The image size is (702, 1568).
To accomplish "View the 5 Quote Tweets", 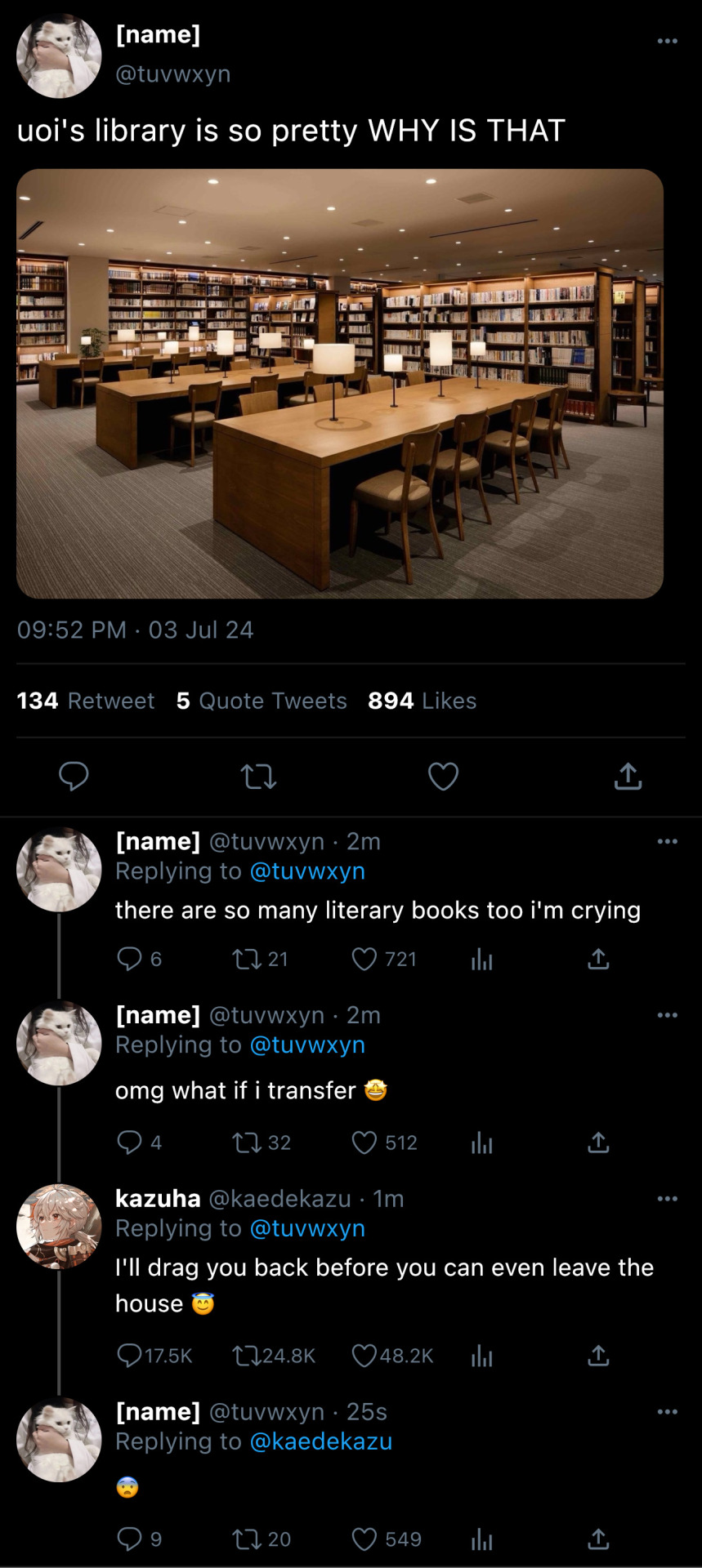I will point(262,701).
